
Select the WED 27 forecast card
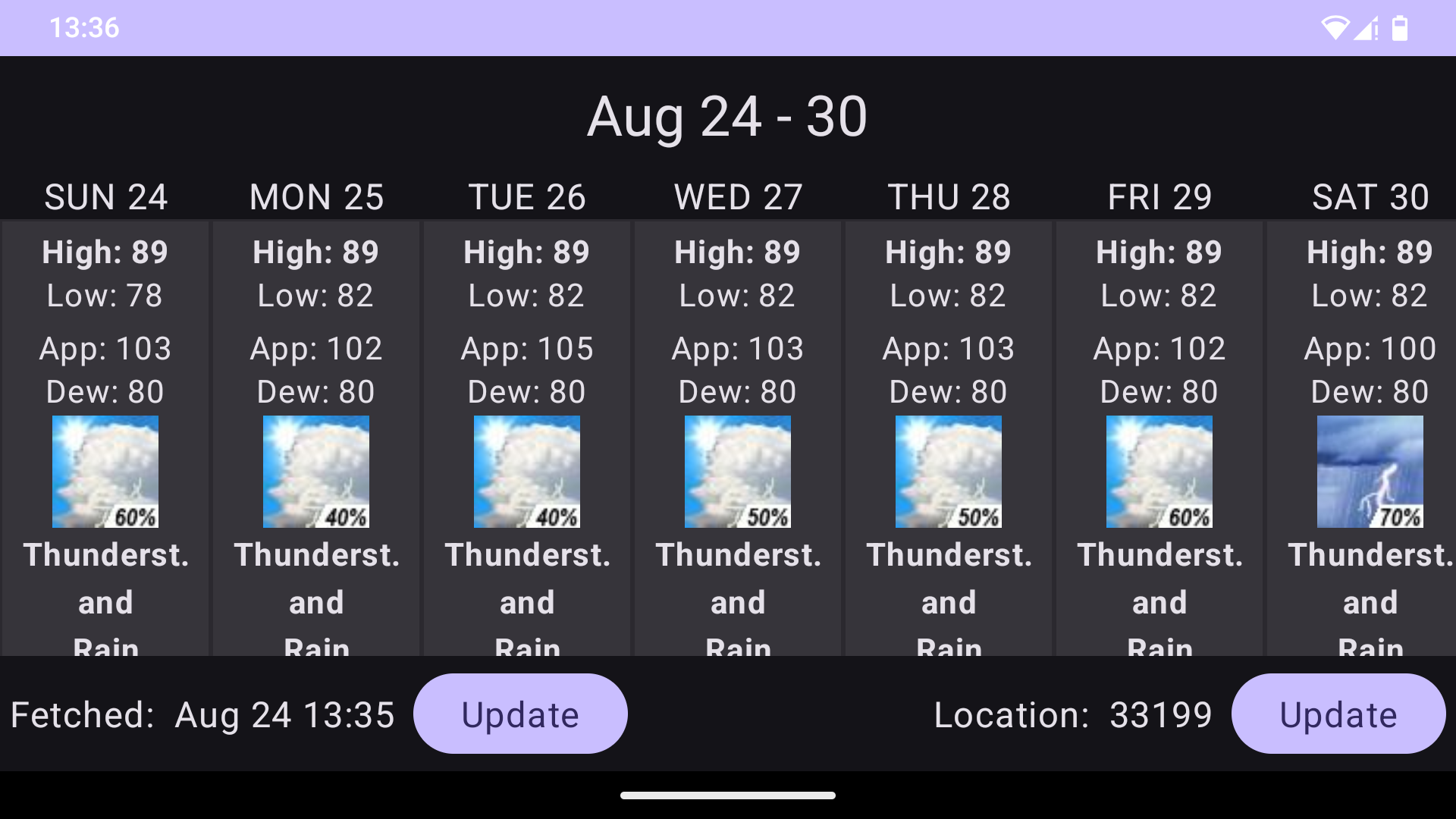coord(738,438)
